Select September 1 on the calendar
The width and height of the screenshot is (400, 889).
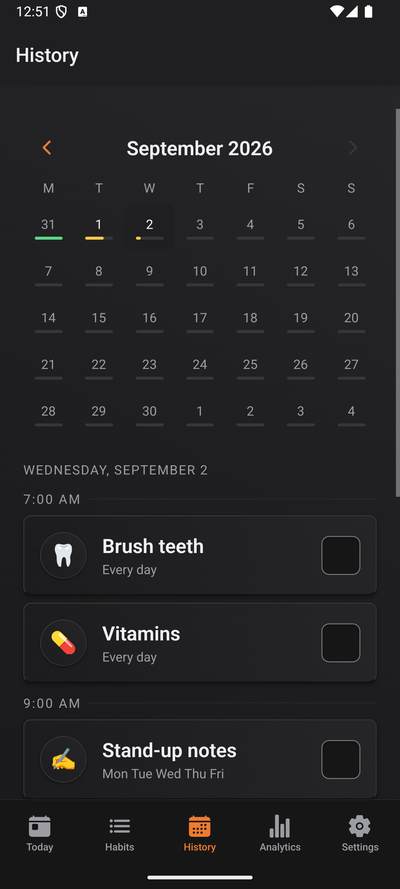(99, 227)
